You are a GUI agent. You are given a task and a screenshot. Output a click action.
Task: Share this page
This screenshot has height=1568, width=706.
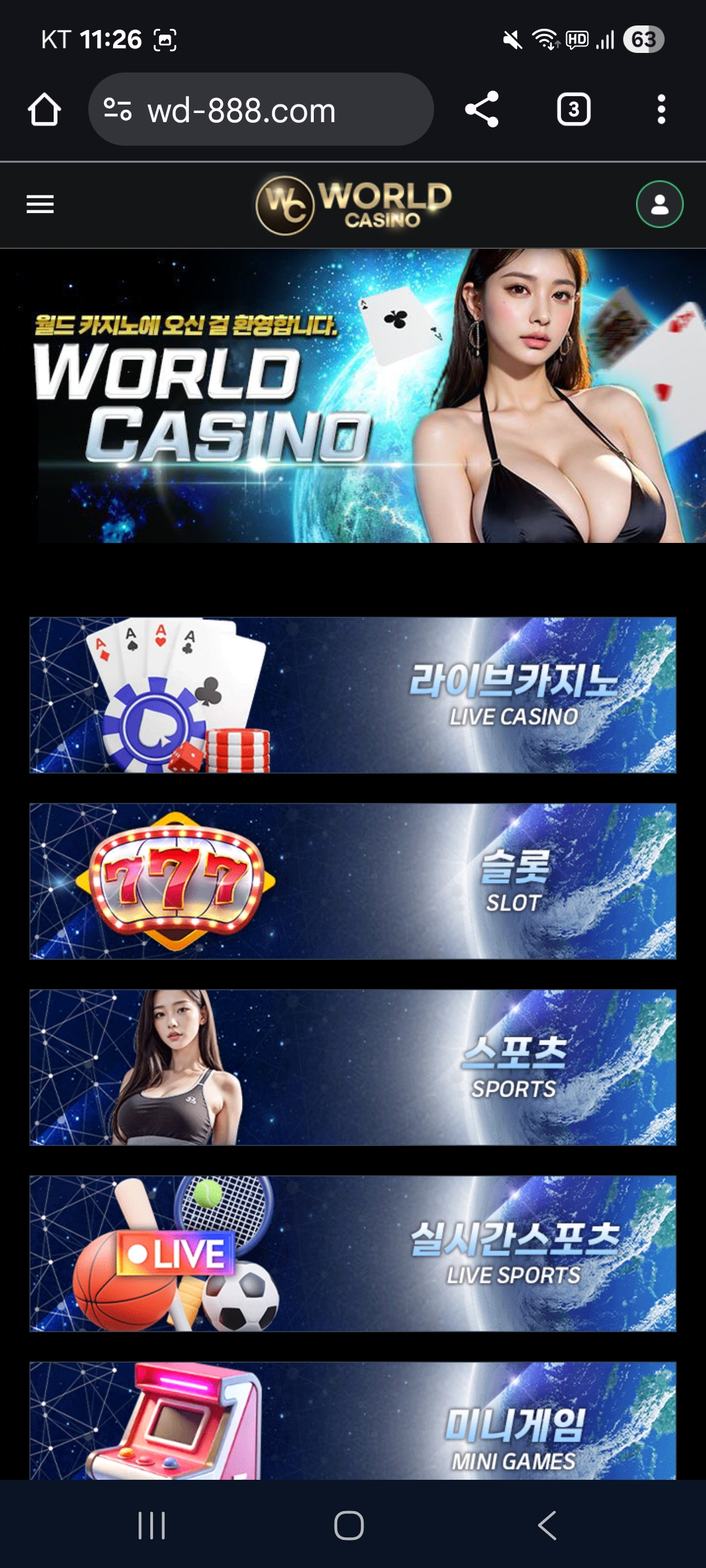(x=482, y=109)
